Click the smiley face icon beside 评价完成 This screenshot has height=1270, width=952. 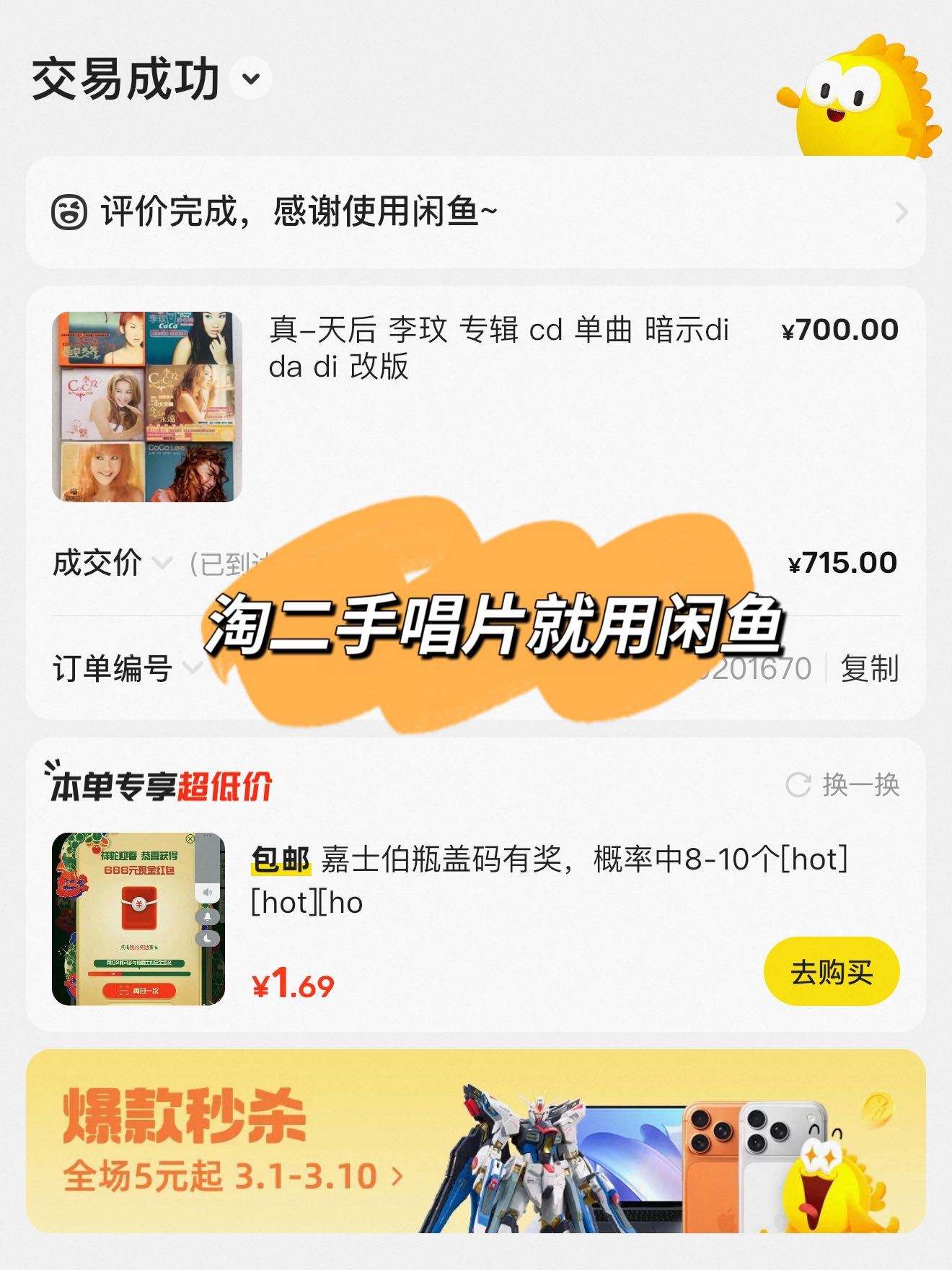(69, 211)
